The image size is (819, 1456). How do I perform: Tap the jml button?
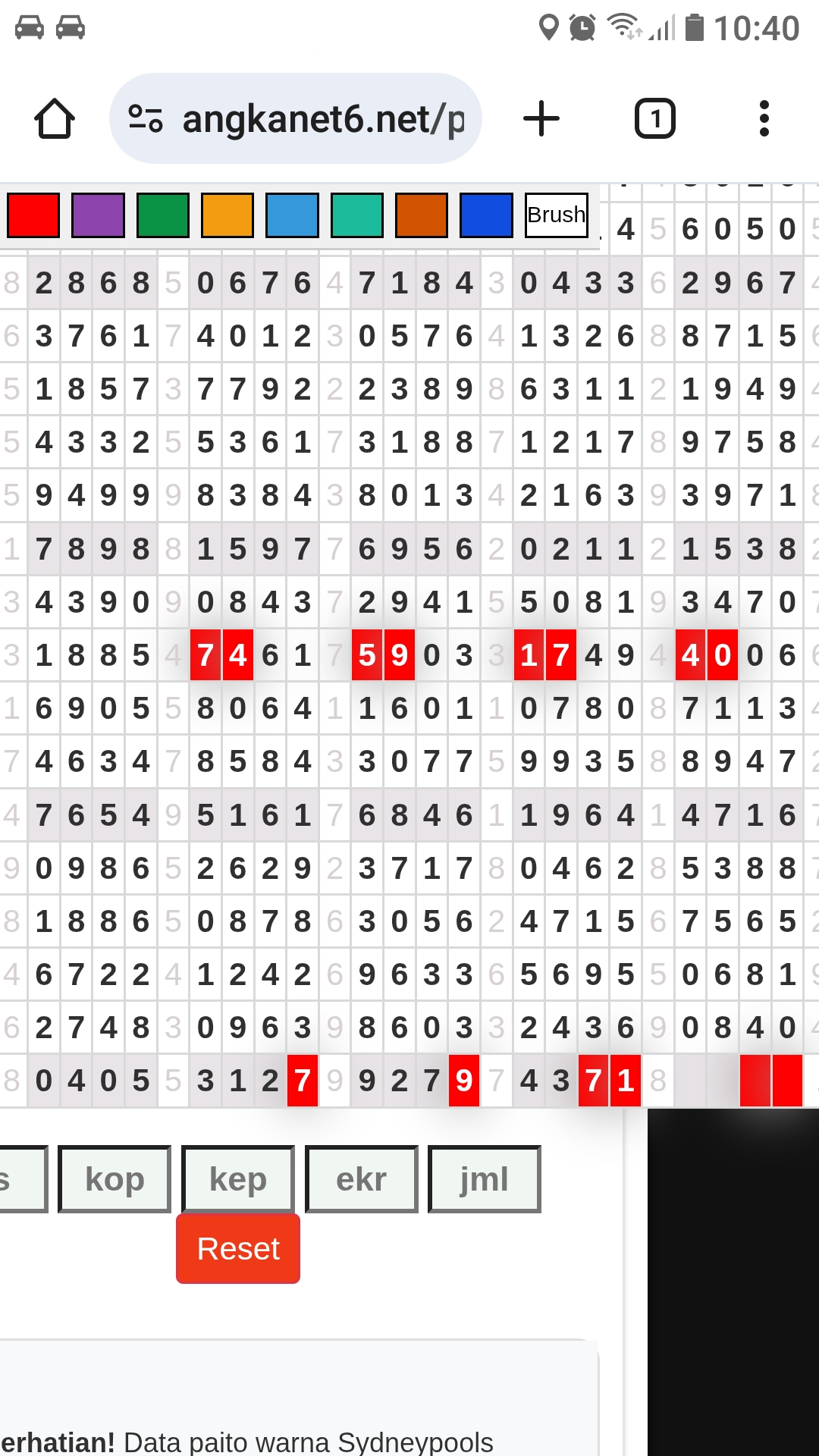pyautogui.click(x=485, y=1179)
